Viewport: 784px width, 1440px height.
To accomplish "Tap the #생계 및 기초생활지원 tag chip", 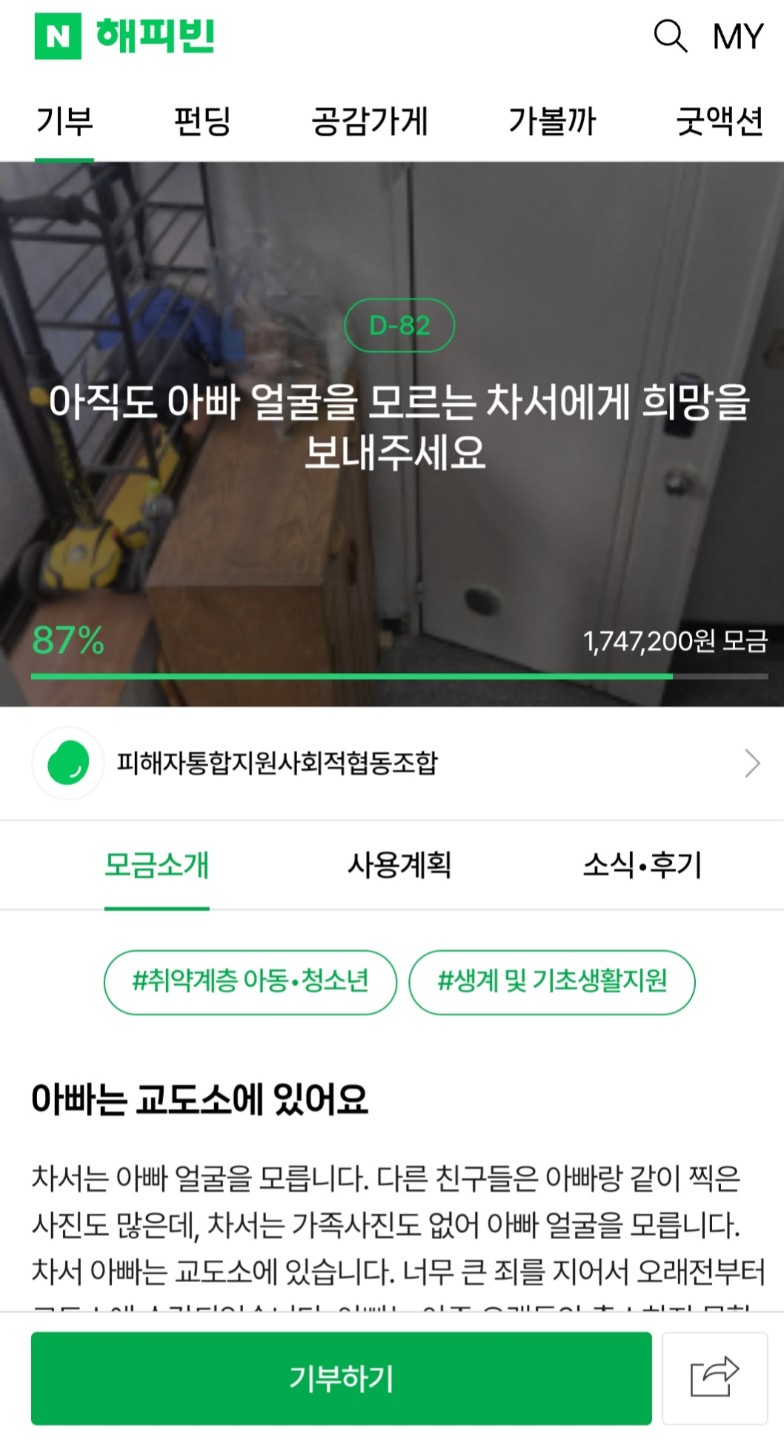I will pos(552,980).
